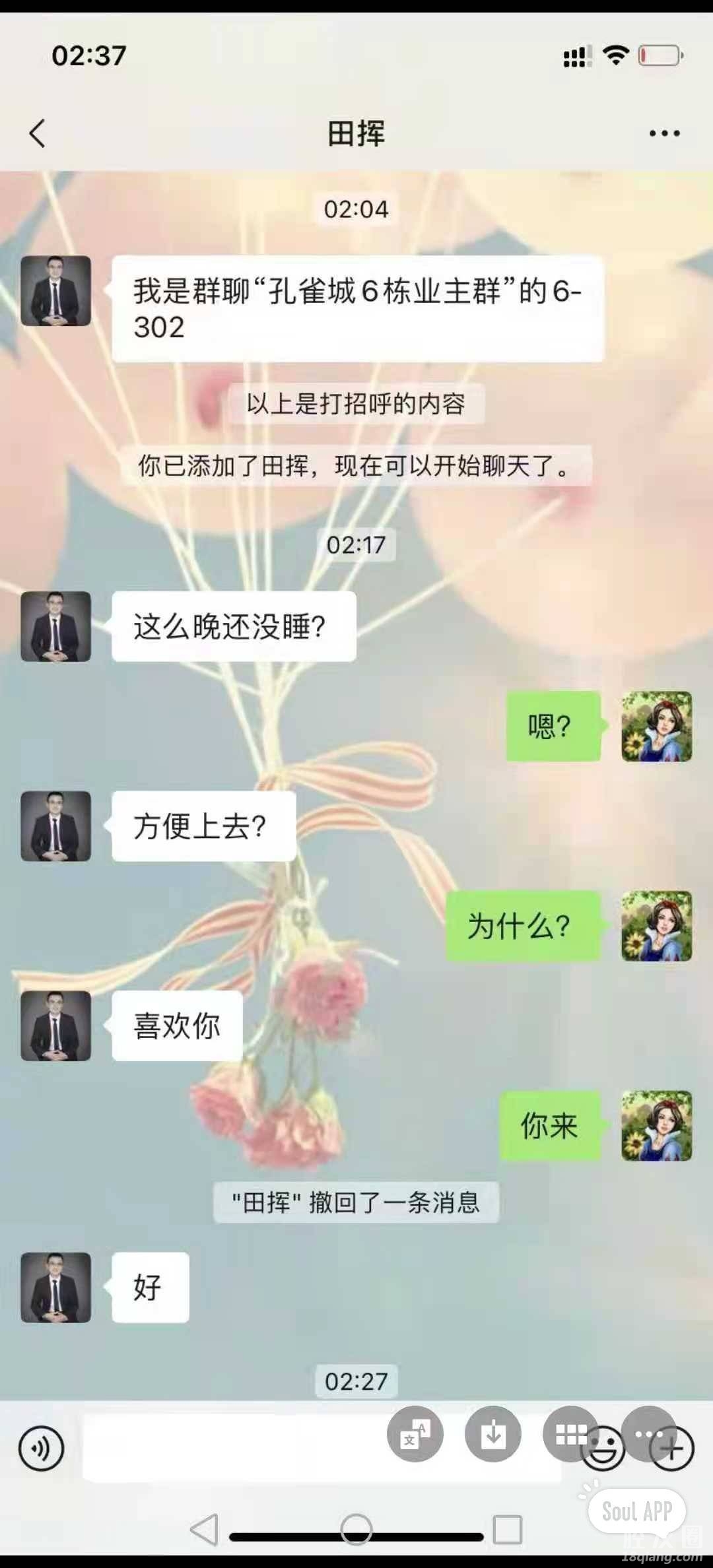Switch to voice message input
Screen dimensions: 713x1568
tap(42, 1449)
